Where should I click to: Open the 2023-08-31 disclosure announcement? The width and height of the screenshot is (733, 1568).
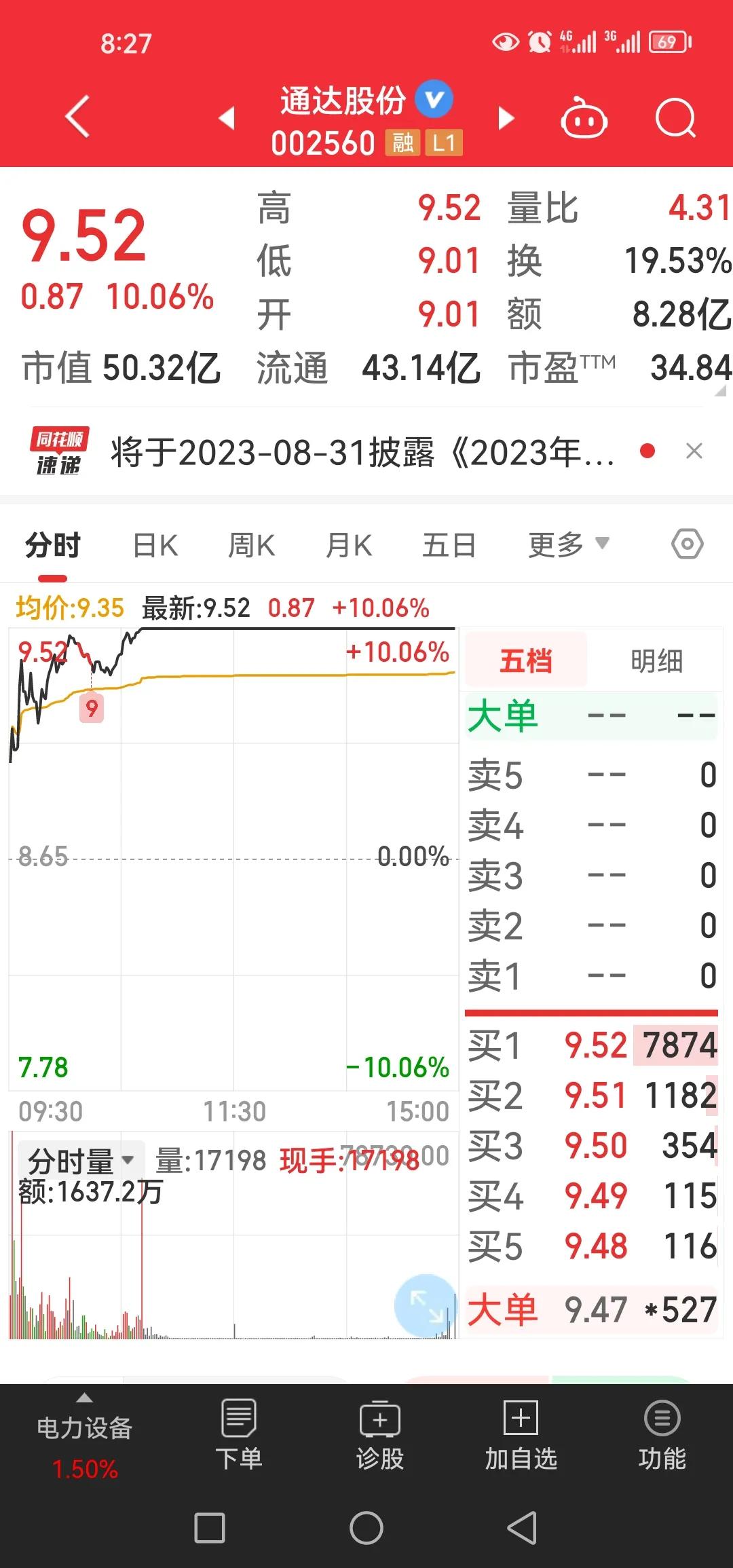[x=360, y=450]
